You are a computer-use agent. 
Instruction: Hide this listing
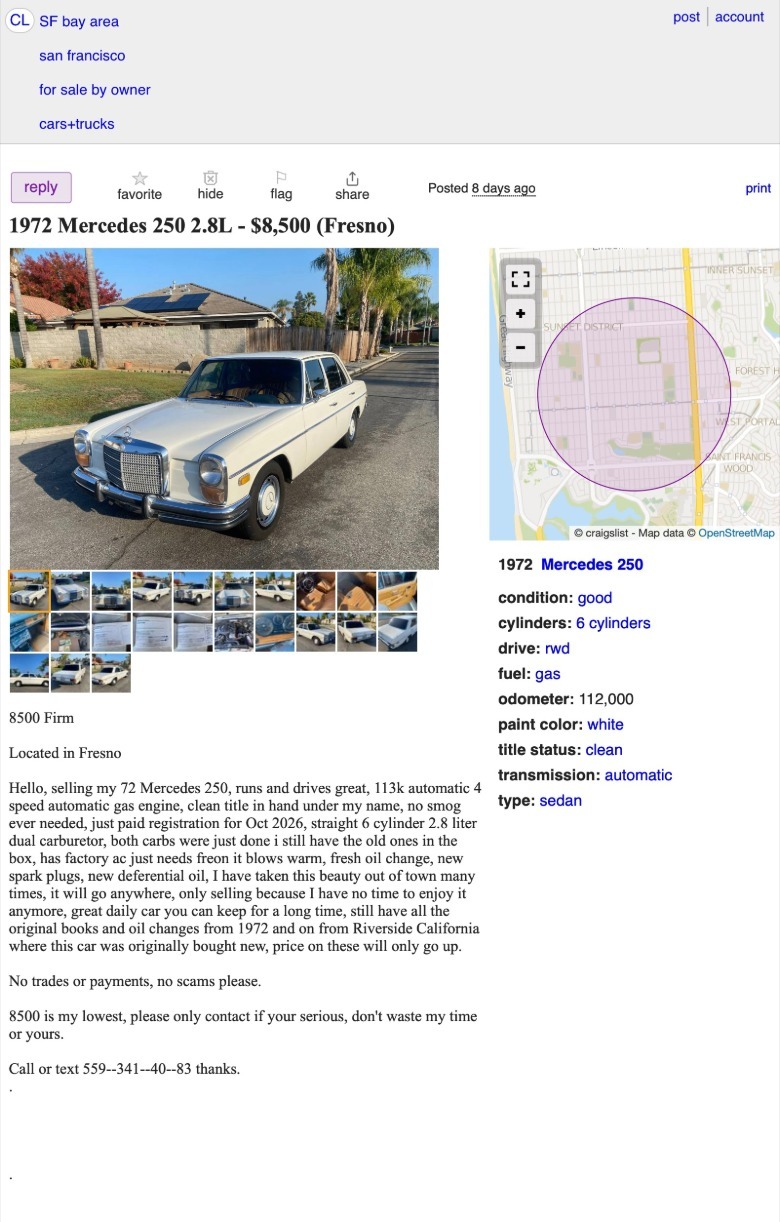[x=210, y=185]
